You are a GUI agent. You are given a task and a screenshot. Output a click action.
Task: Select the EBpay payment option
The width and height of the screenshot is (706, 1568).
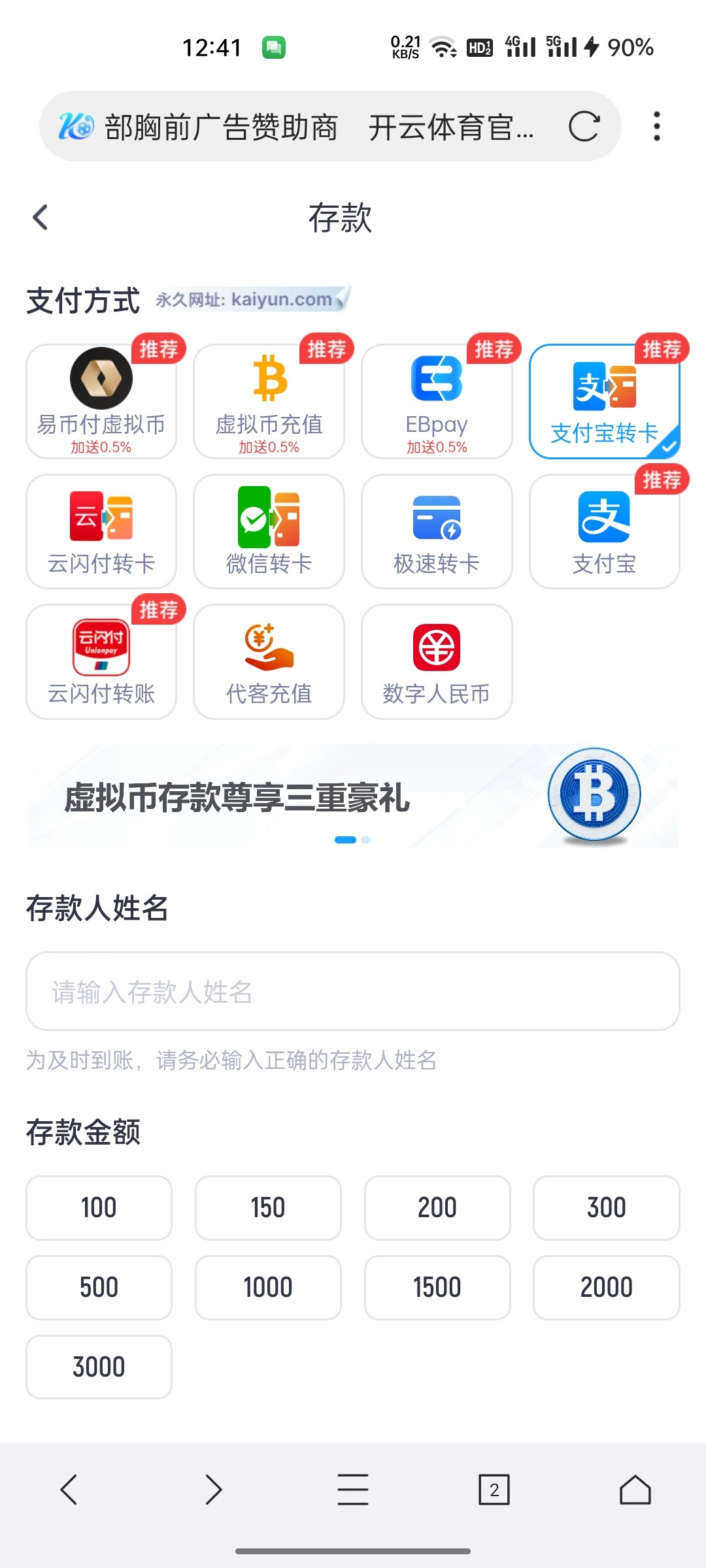[437, 402]
